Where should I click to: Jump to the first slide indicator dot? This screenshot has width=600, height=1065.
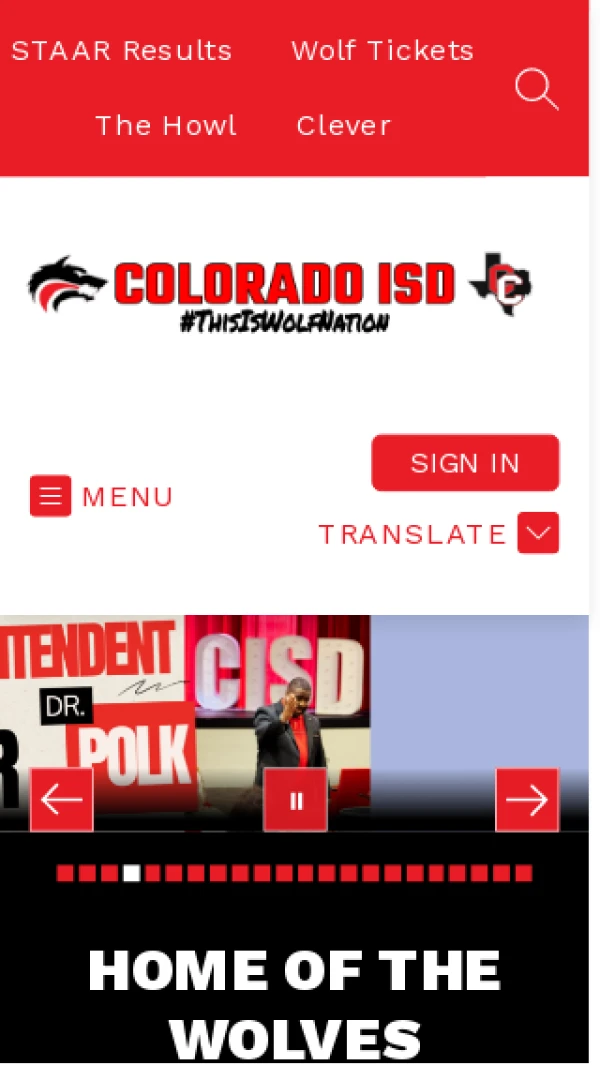65,873
